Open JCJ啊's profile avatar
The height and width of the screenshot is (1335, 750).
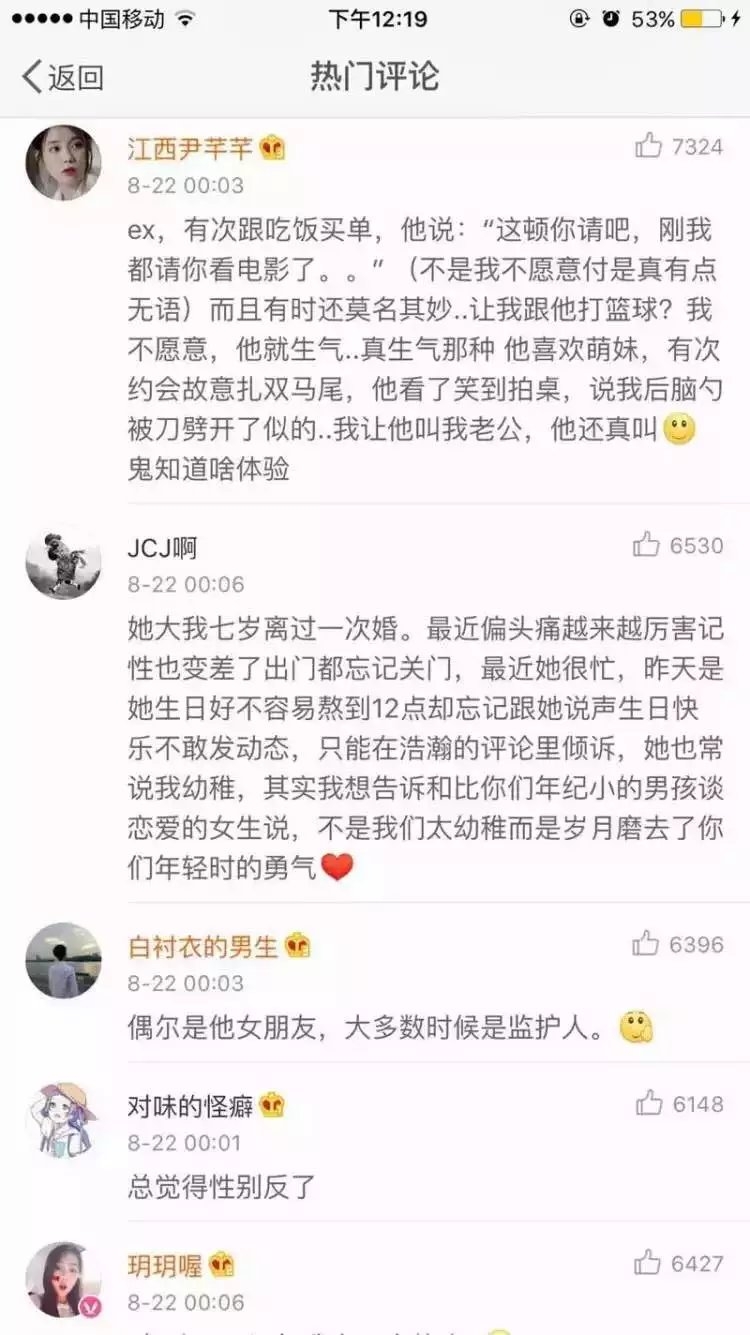click(63, 561)
